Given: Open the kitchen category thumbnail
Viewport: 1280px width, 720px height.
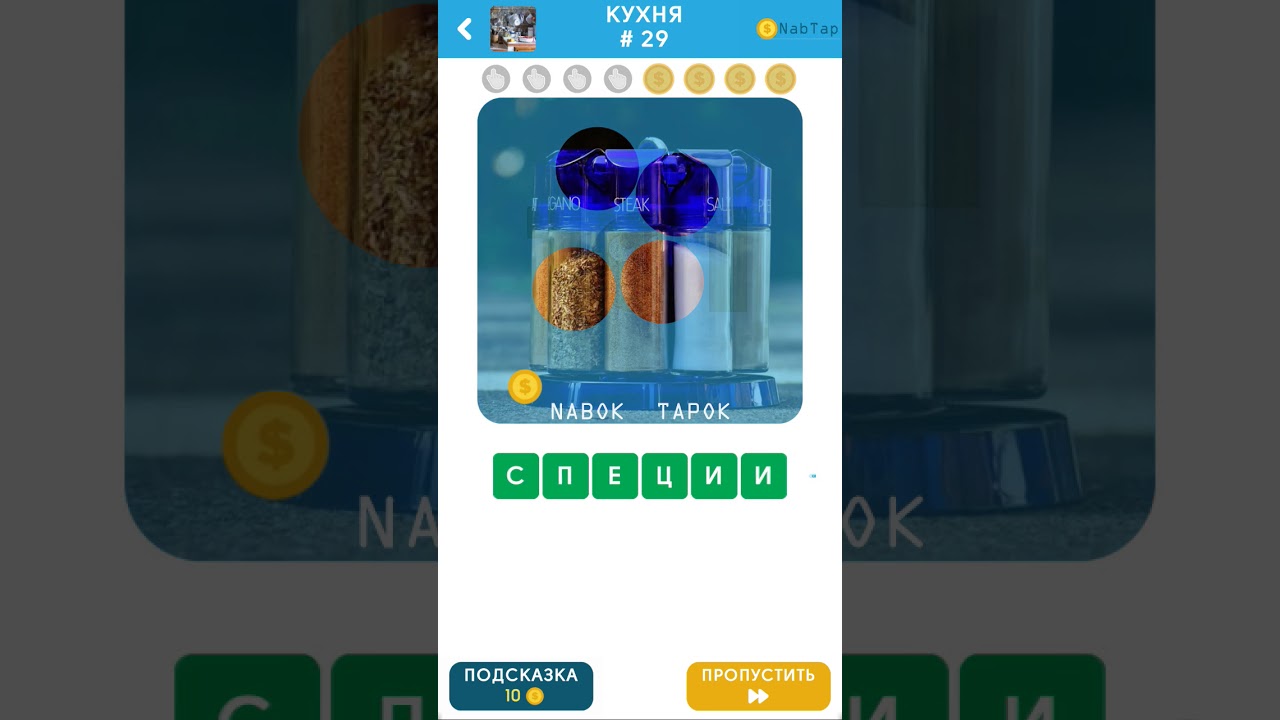Looking at the screenshot, I should 512,29.
